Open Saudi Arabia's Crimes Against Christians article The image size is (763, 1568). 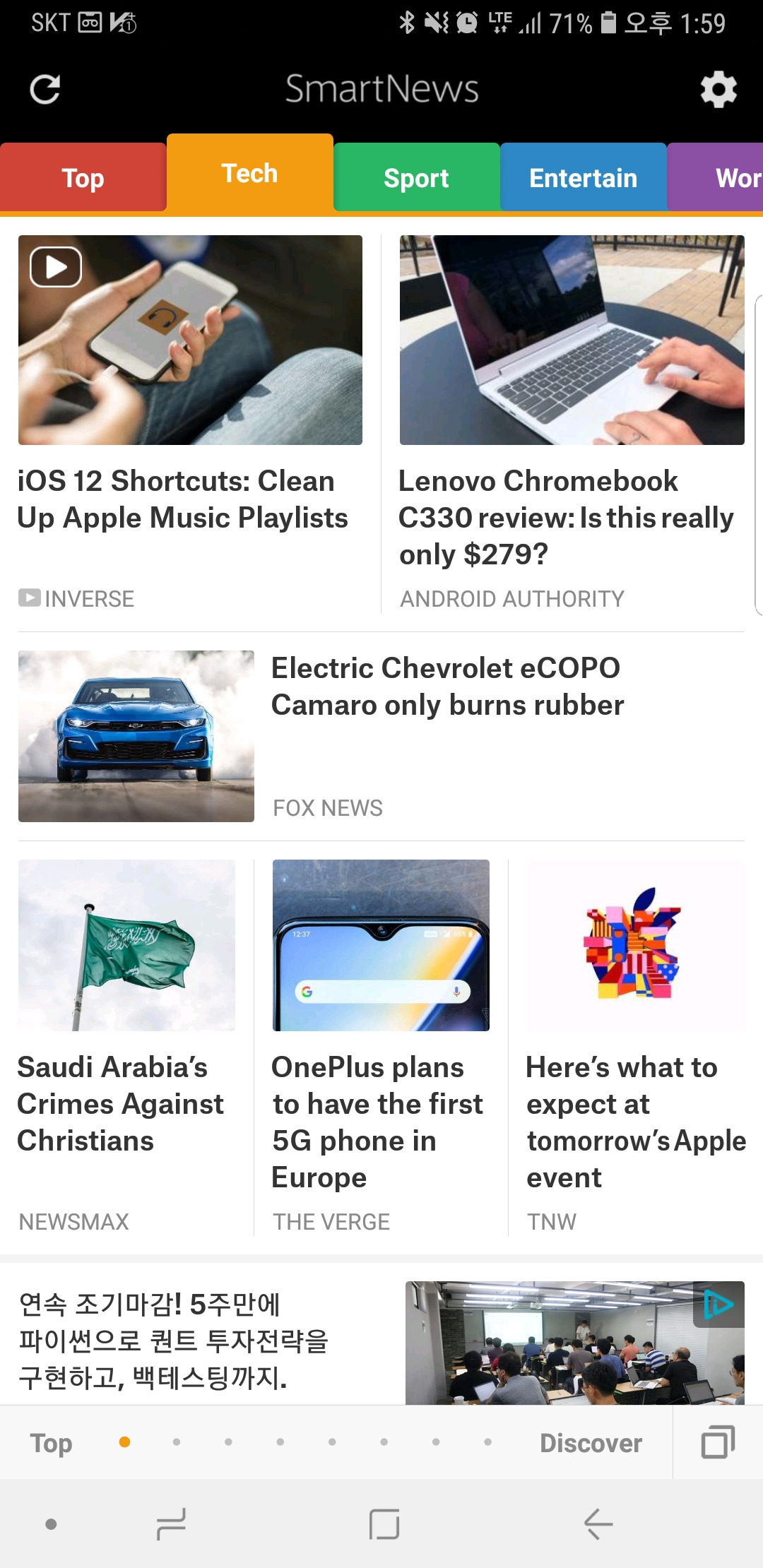click(x=120, y=1103)
